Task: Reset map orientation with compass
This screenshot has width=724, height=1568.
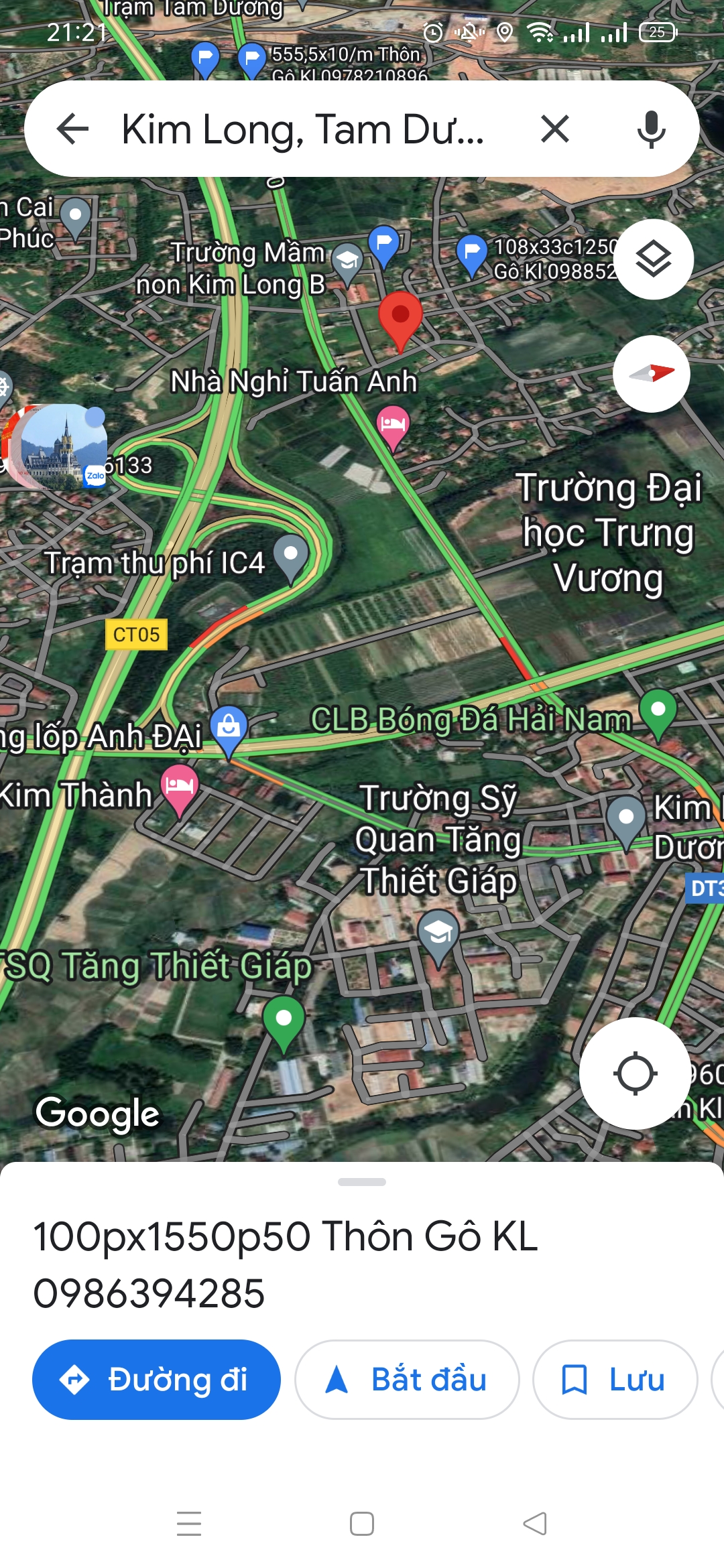Action: pyautogui.click(x=652, y=374)
